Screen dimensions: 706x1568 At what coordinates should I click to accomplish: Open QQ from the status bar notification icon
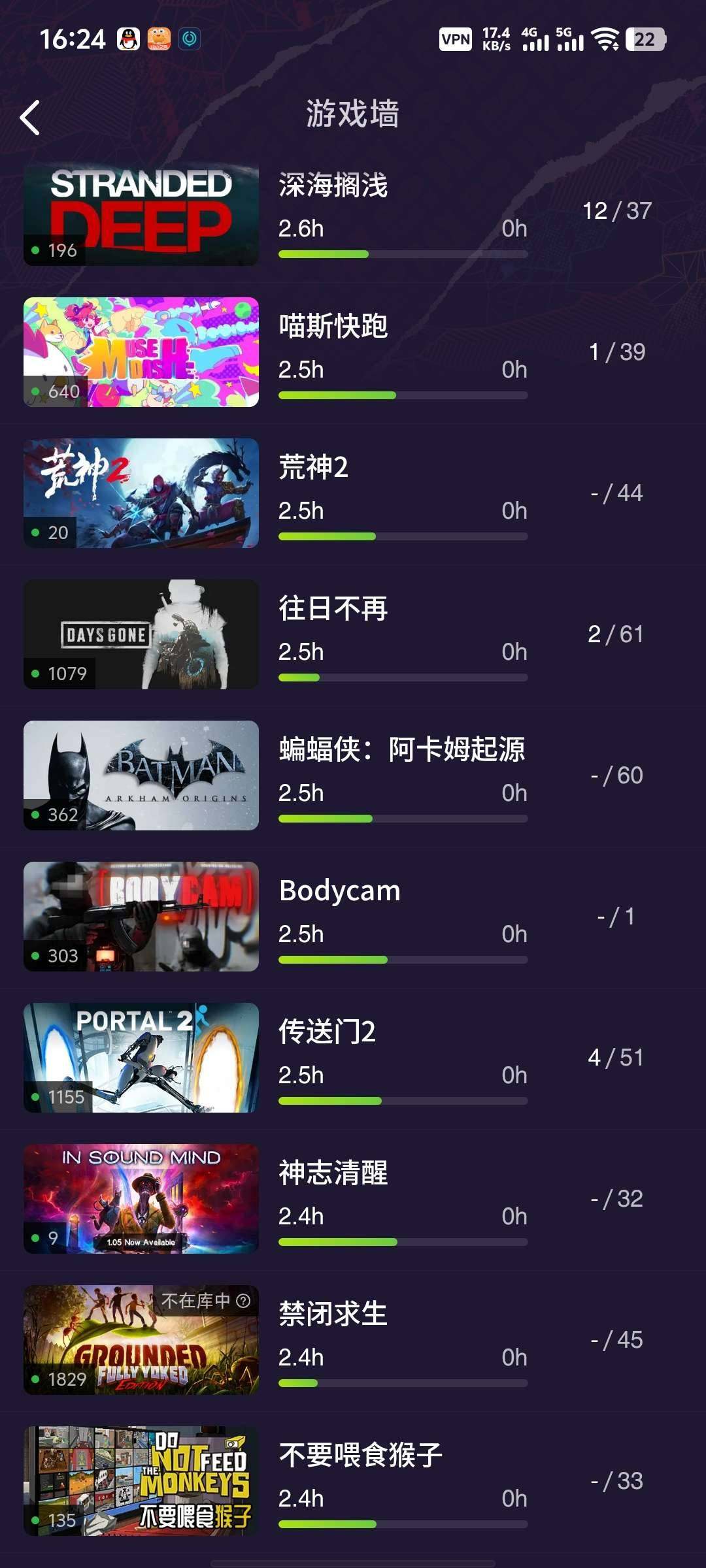tap(128, 39)
